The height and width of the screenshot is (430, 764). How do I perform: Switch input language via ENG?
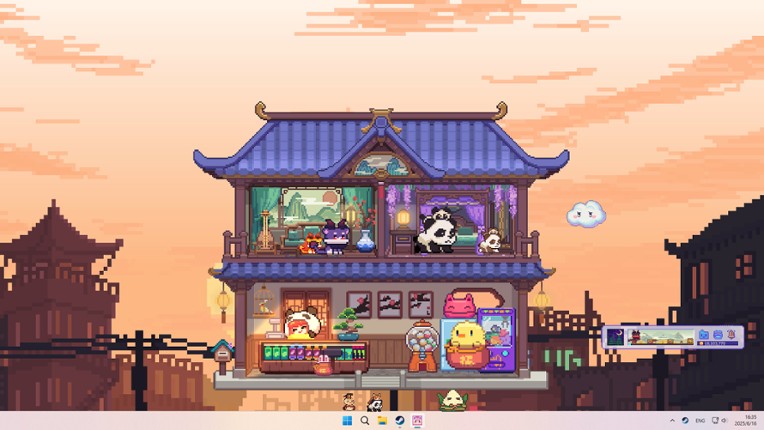(700, 421)
